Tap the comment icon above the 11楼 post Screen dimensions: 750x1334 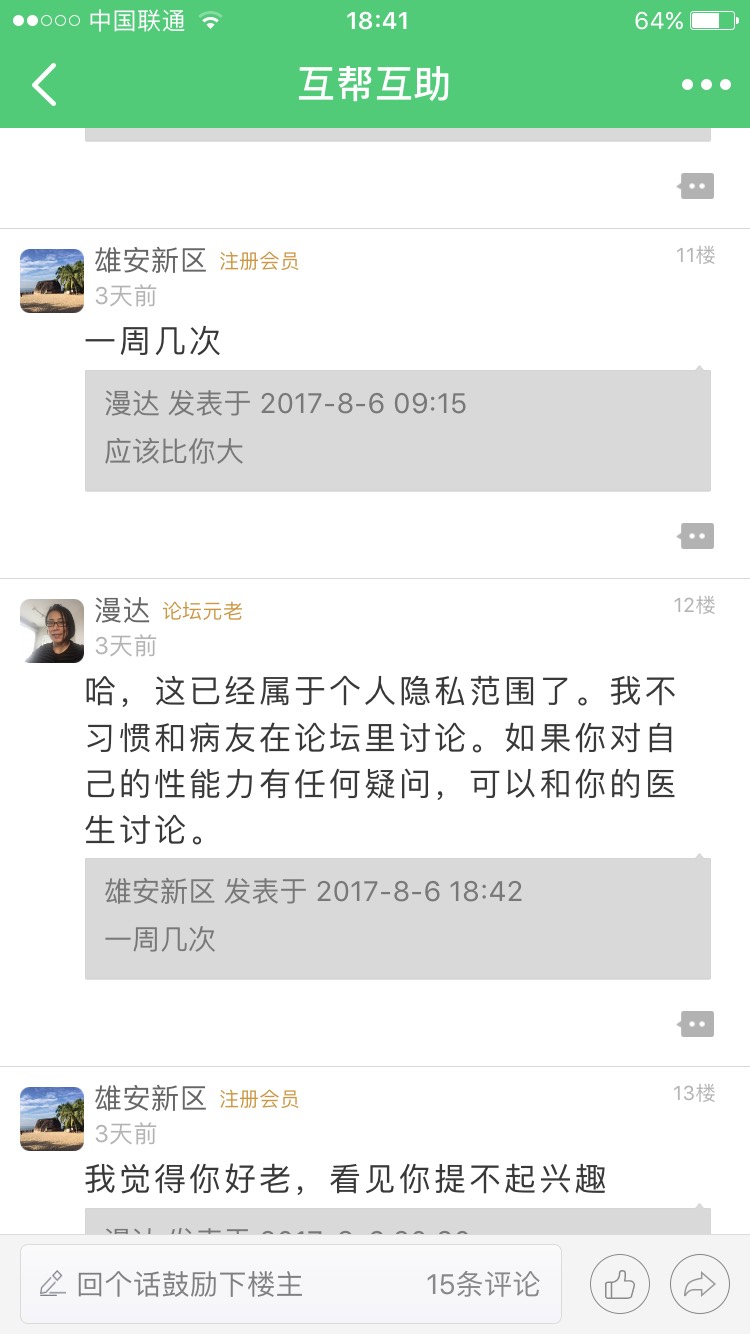point(697,186)
